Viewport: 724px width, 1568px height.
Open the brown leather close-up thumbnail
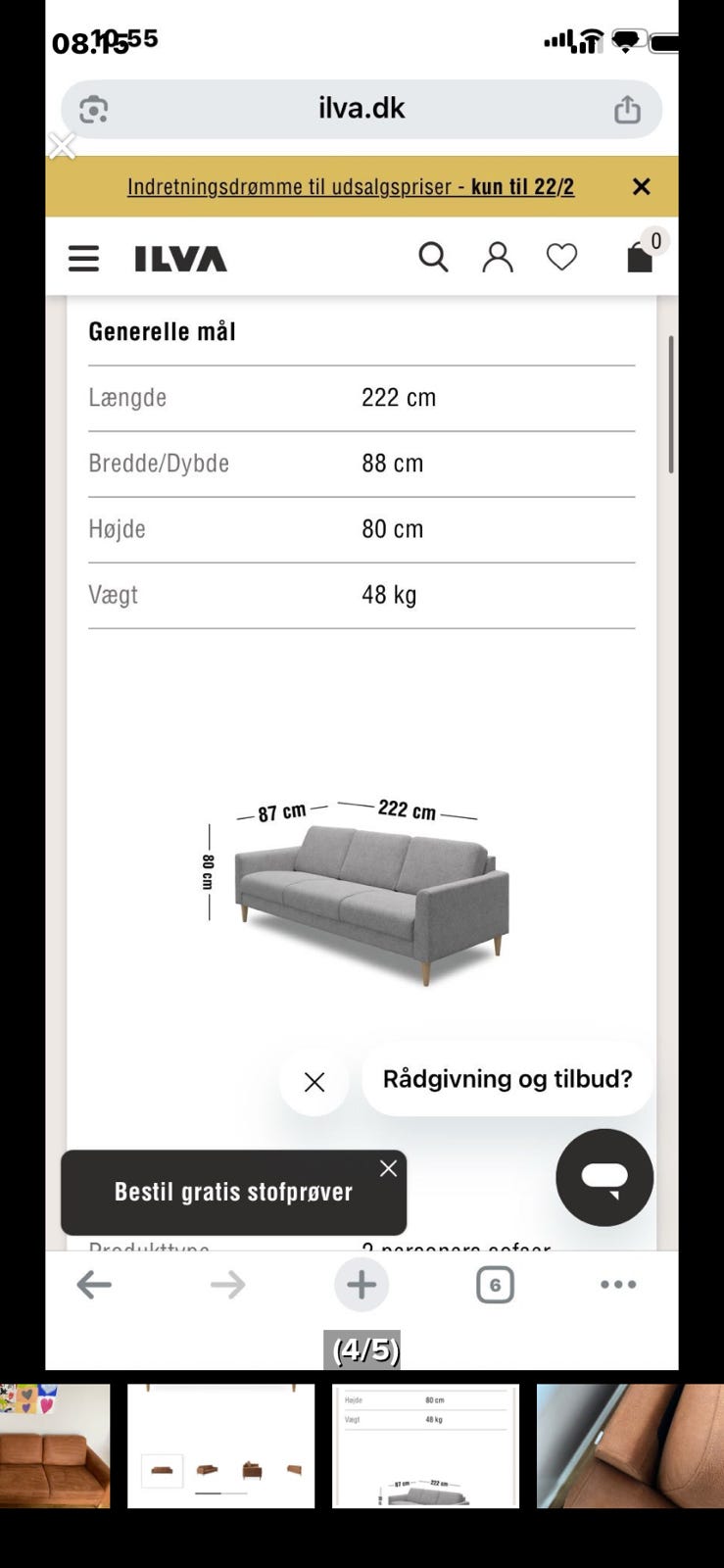pos(630,1445)
